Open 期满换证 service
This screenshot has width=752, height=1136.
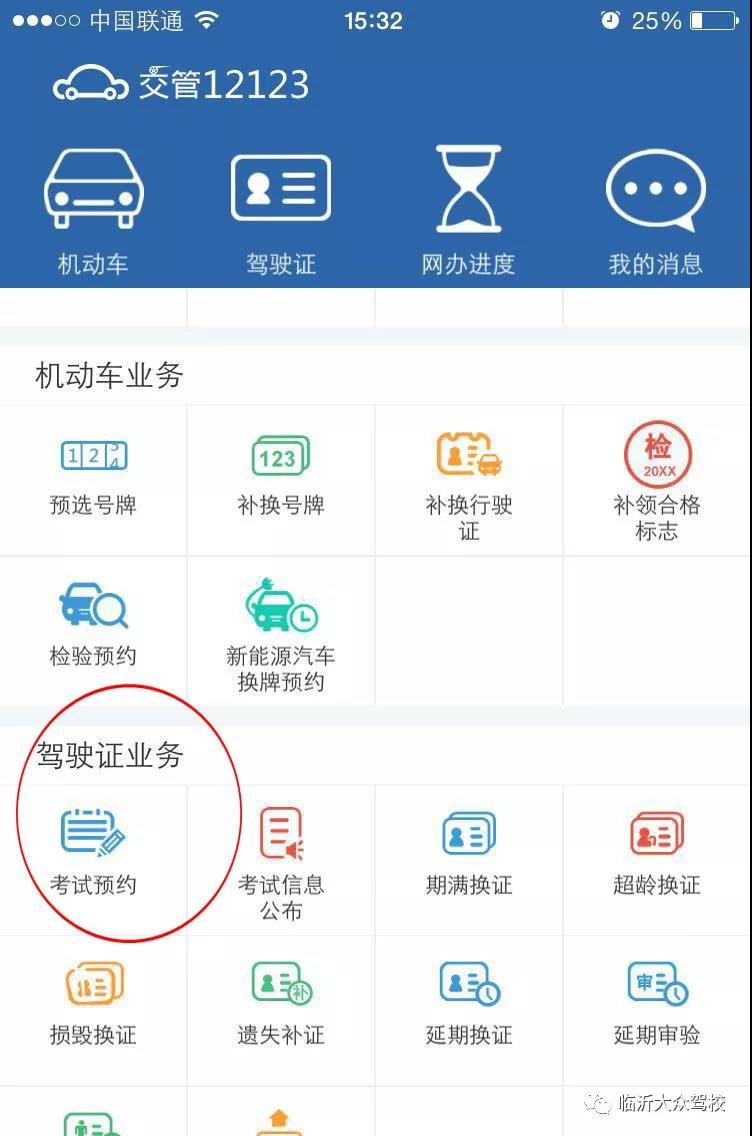[x=469, y=855]
